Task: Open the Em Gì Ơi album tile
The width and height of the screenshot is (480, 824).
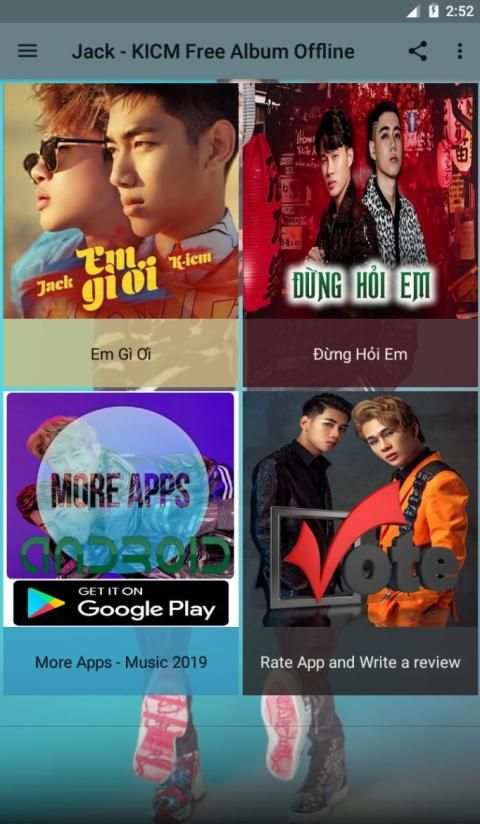Action: click(121, 235)
